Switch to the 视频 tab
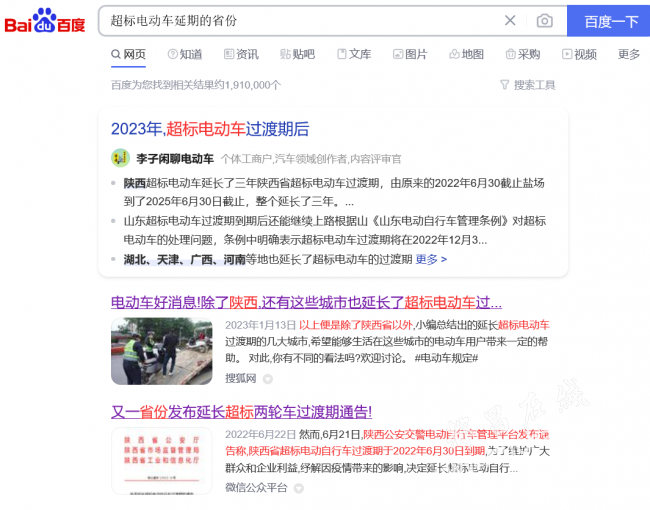The image size is (650, 510). (x=579, y=54)
